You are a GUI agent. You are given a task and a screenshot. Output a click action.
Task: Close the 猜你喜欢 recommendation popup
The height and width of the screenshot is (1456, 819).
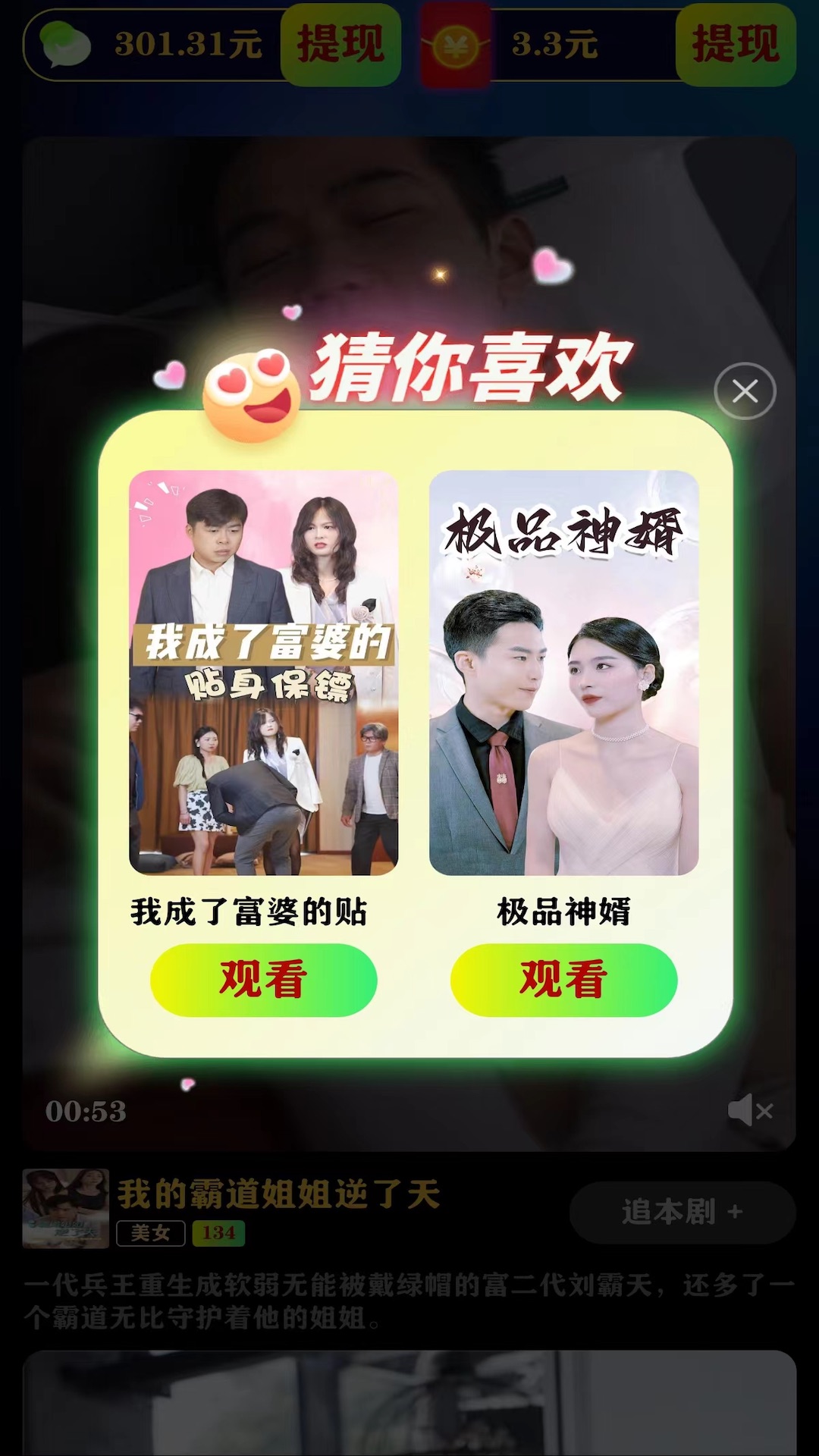745,391
